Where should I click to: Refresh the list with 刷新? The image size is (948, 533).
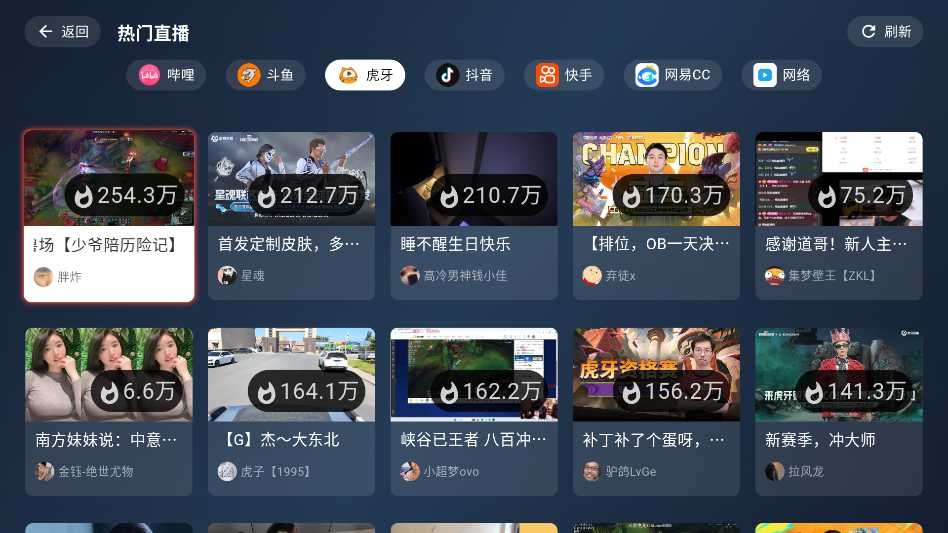(x=885, y=32)
